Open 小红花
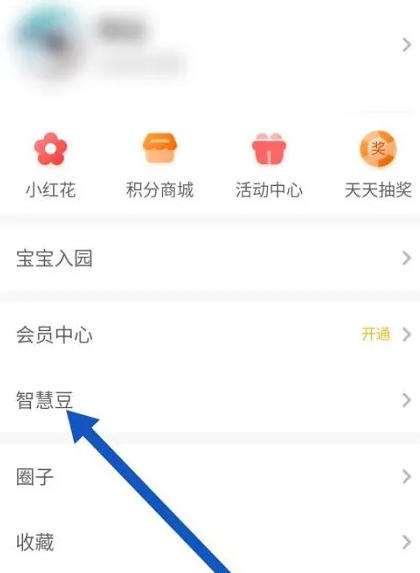Viewport: 420px width, 573px height. (x=50, y=166)
